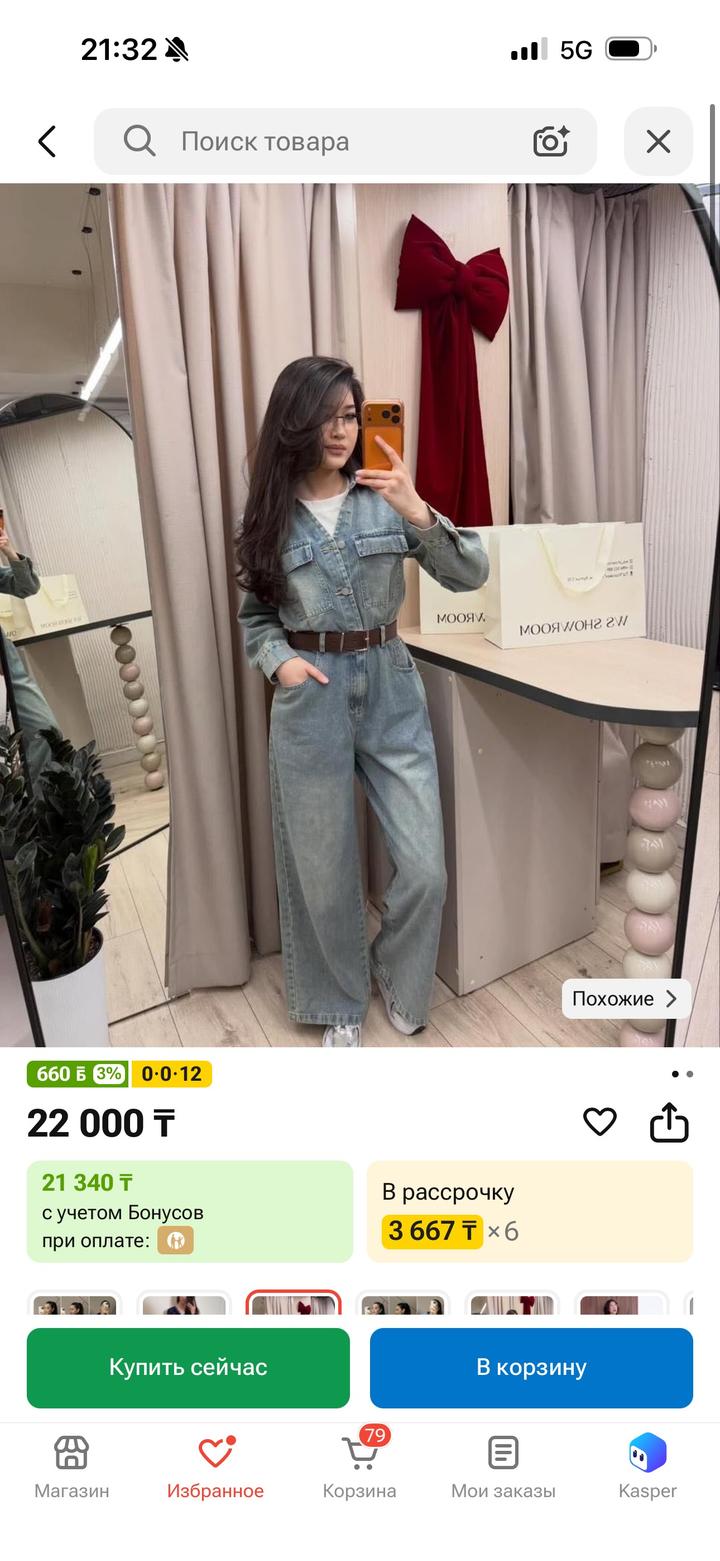Tap Купить сейчас to buy now
This screenshot has height=1561, width=720.
(x=188, y=1367)
